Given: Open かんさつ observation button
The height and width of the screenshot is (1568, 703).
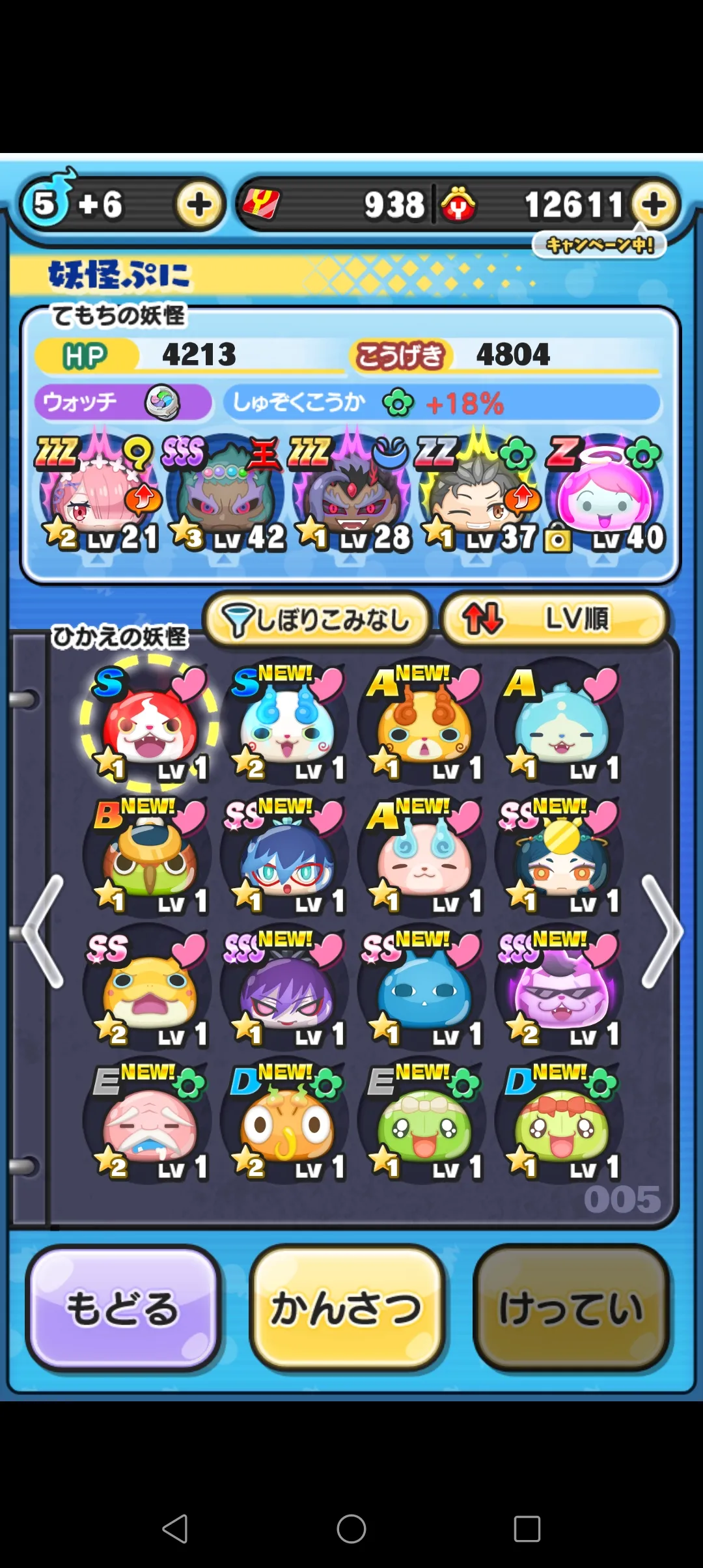Looking at the screenshot, I should (x=347, y=1308).
